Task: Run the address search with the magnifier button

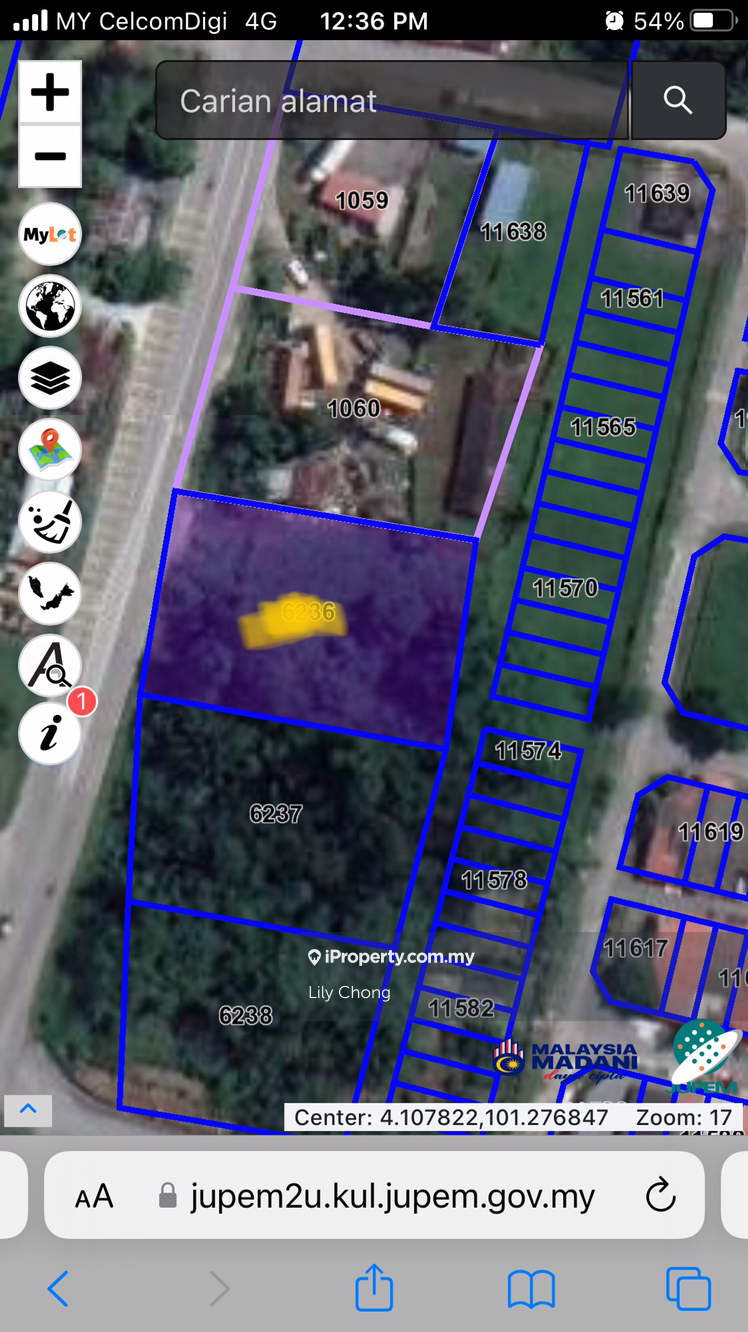Action: (x=678, y=100)
